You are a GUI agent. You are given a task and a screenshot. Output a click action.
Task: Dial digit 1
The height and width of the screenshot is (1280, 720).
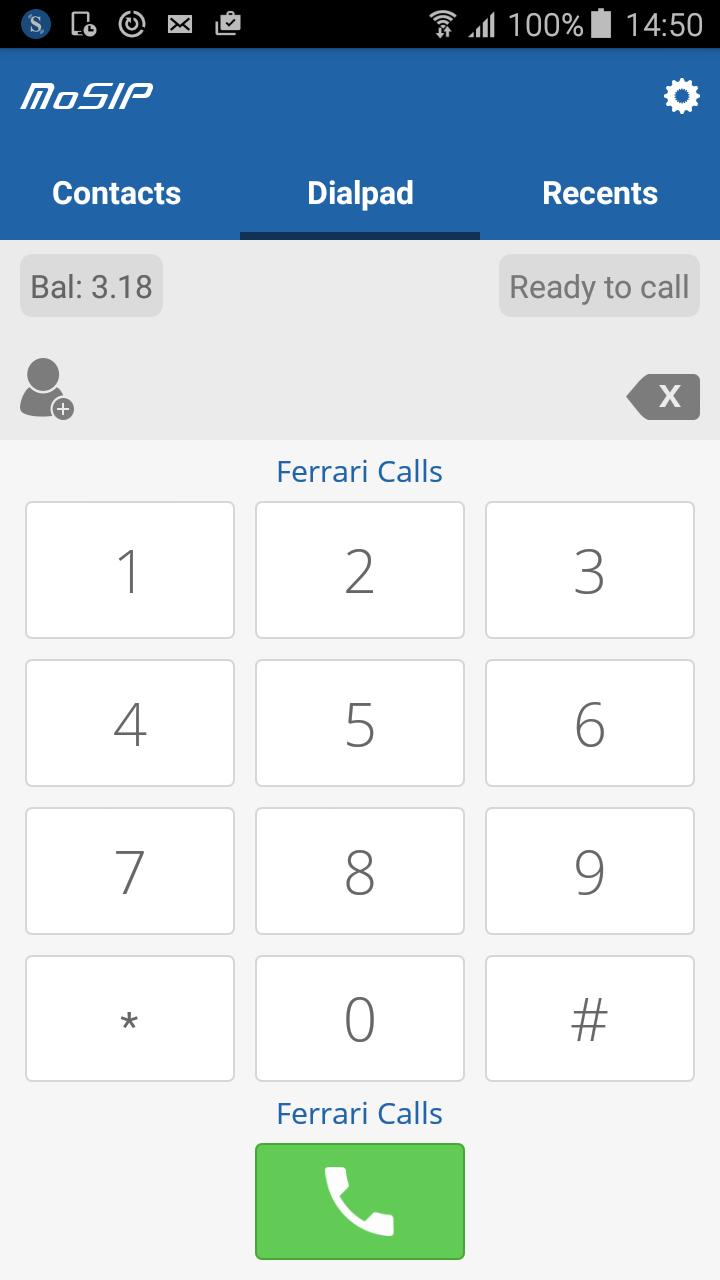coord(130,570)
